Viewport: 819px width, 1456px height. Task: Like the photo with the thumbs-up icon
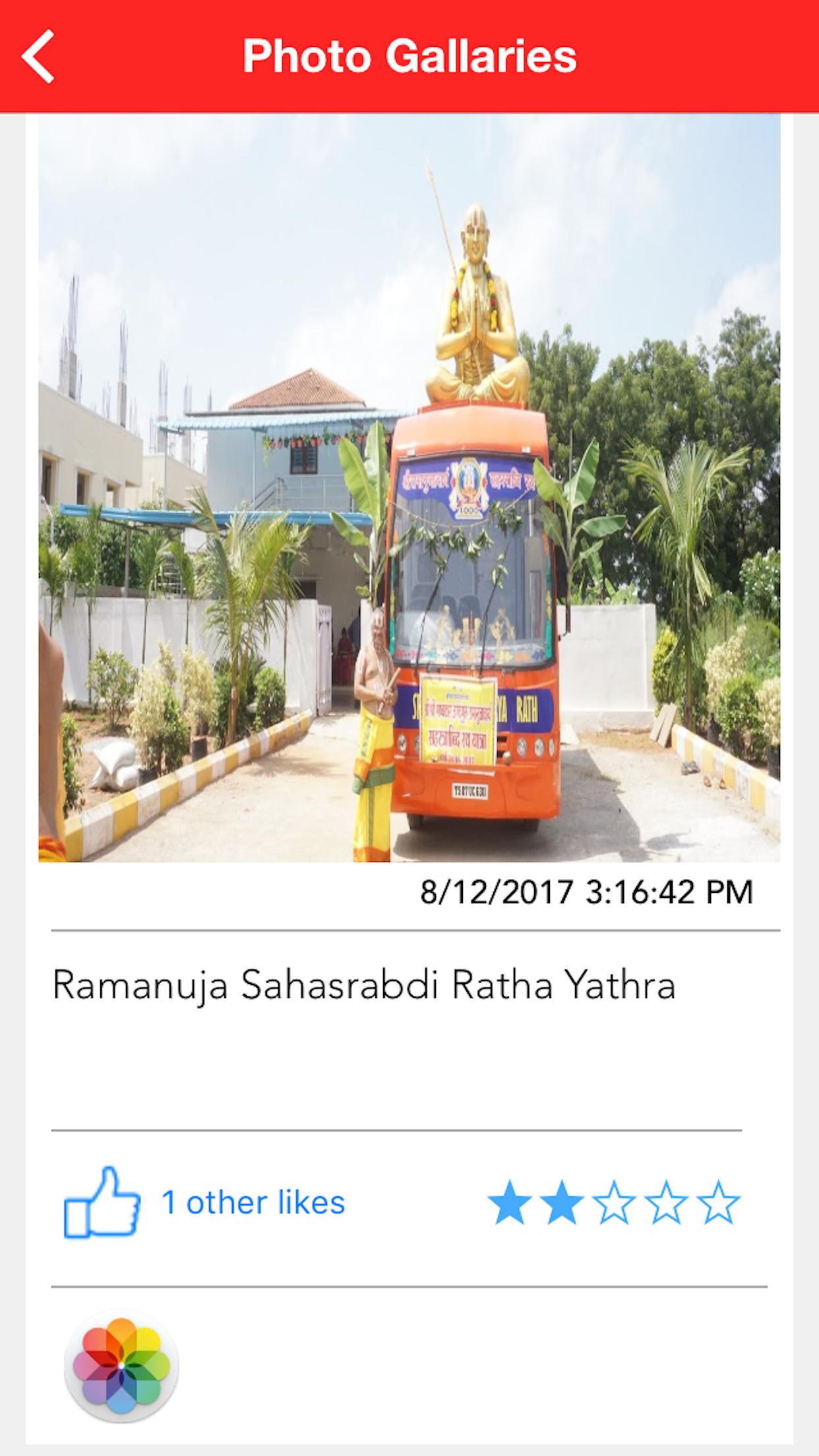(102, 1203)
